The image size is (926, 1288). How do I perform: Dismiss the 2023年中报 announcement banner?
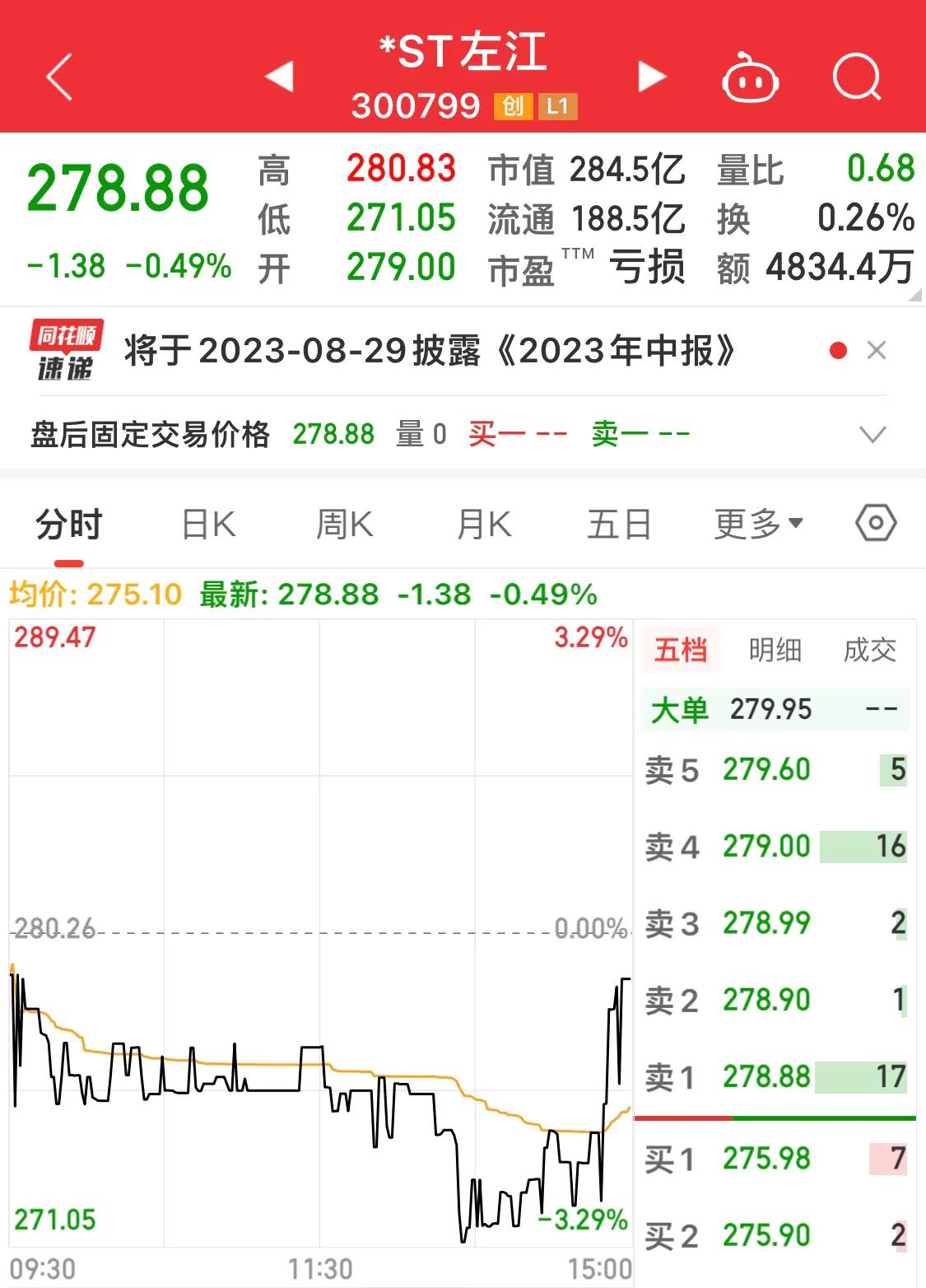pyautogui.click(x=877, y=350)
